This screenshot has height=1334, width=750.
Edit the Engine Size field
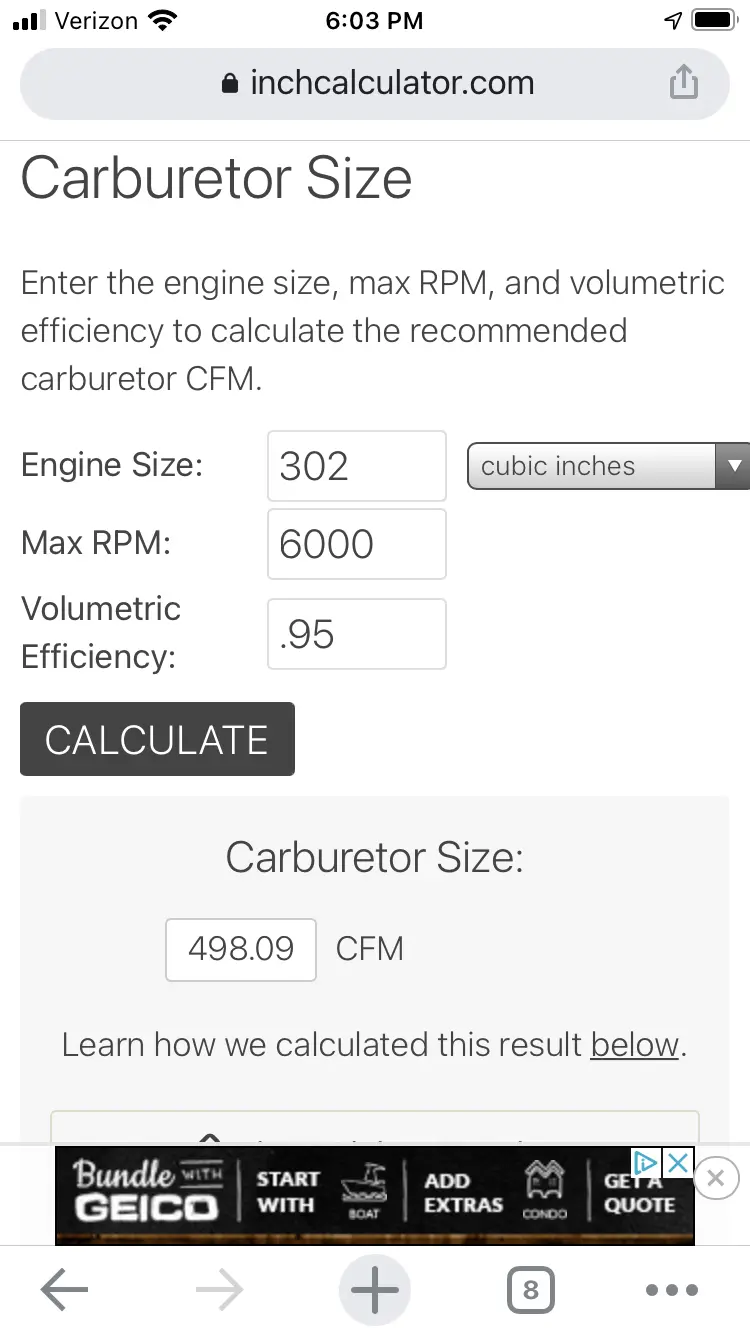click(x=356, y=466)
